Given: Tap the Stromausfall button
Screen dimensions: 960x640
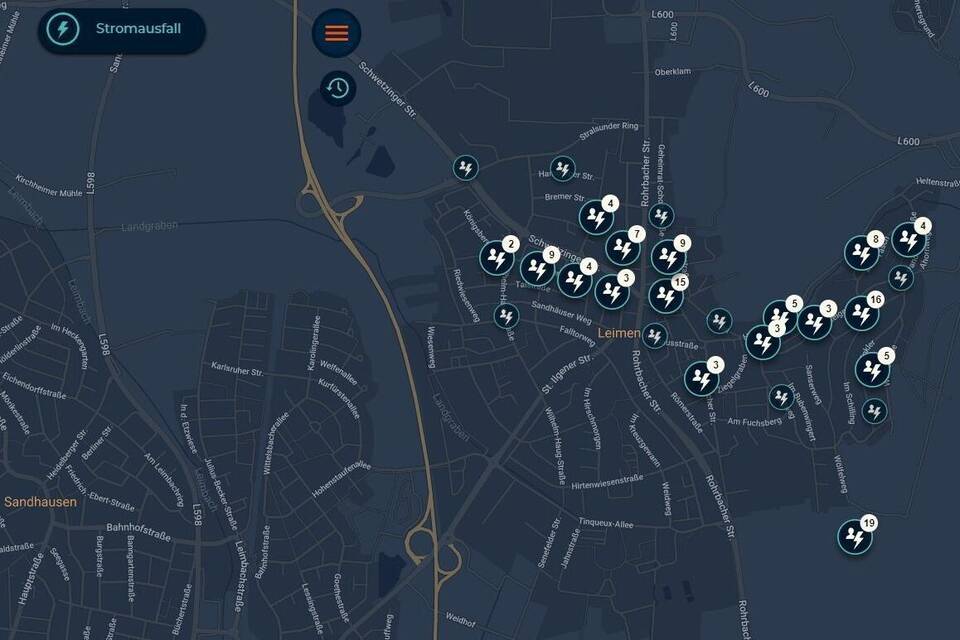Looking at the screenshot, I should (x=121, y=30).
